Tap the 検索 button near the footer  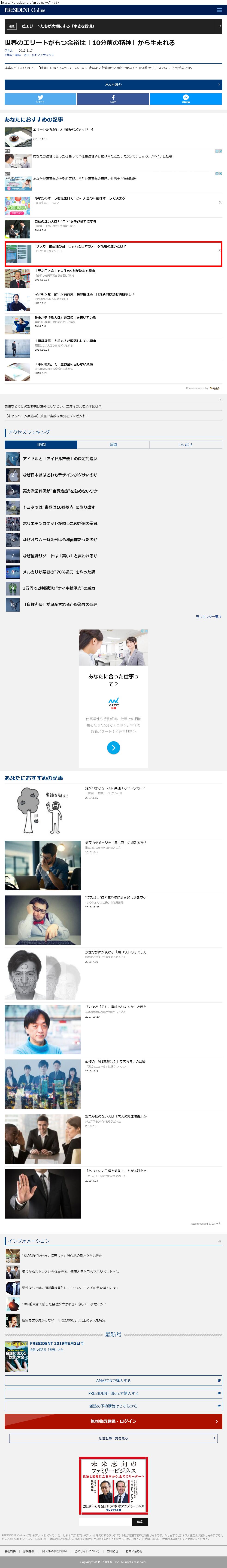pyautogui.click(x=140, y=1522)
